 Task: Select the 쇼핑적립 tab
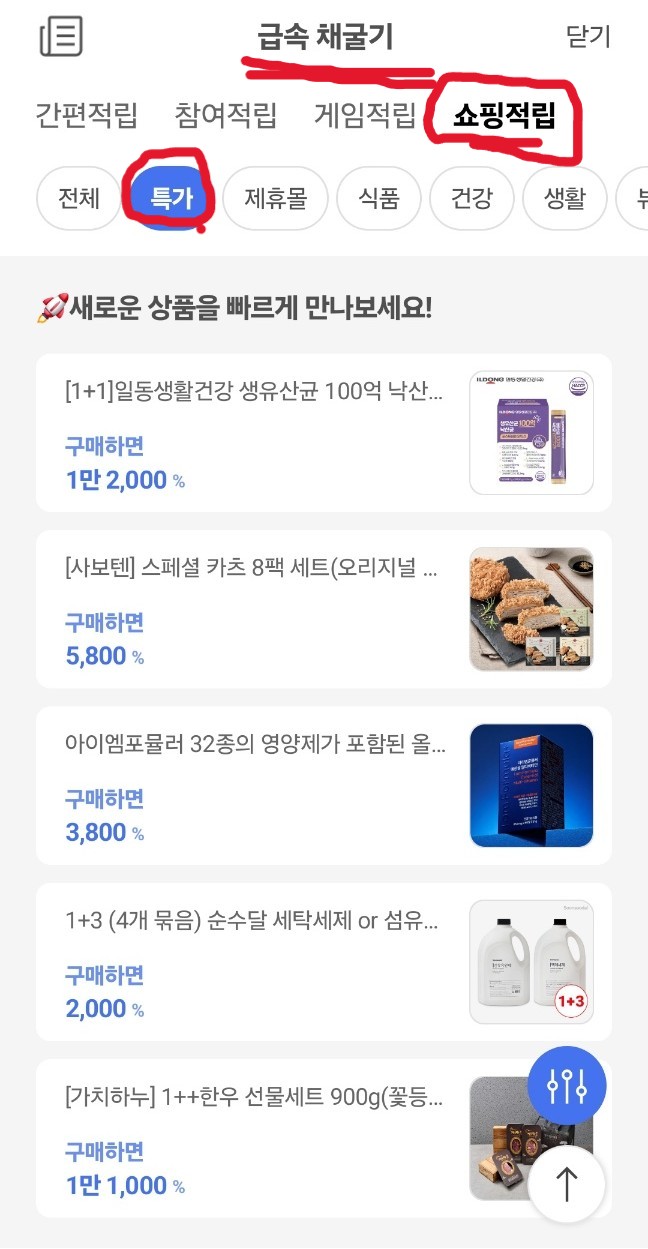[504, 115]
